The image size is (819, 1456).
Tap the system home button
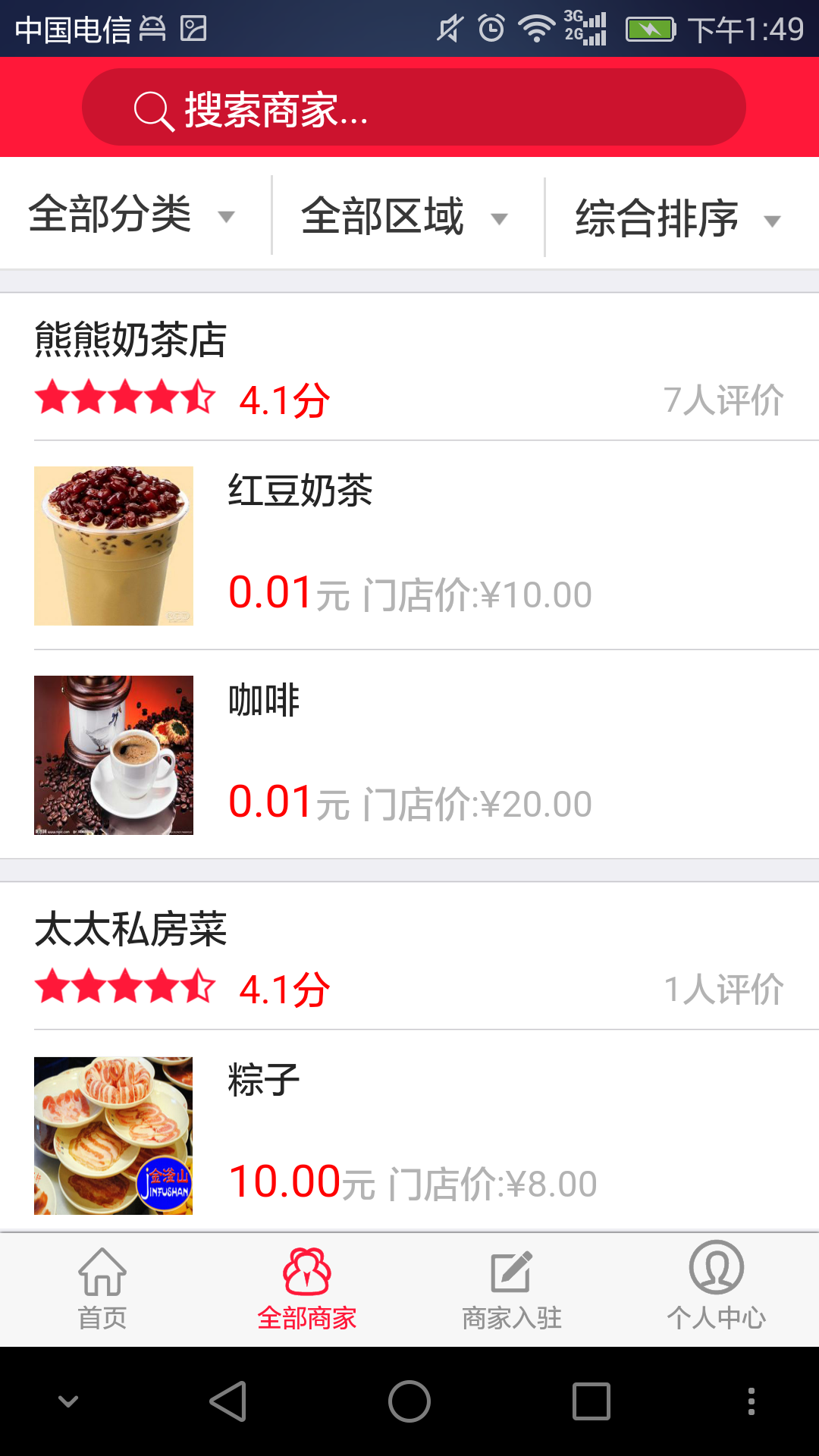(409, 1401)
